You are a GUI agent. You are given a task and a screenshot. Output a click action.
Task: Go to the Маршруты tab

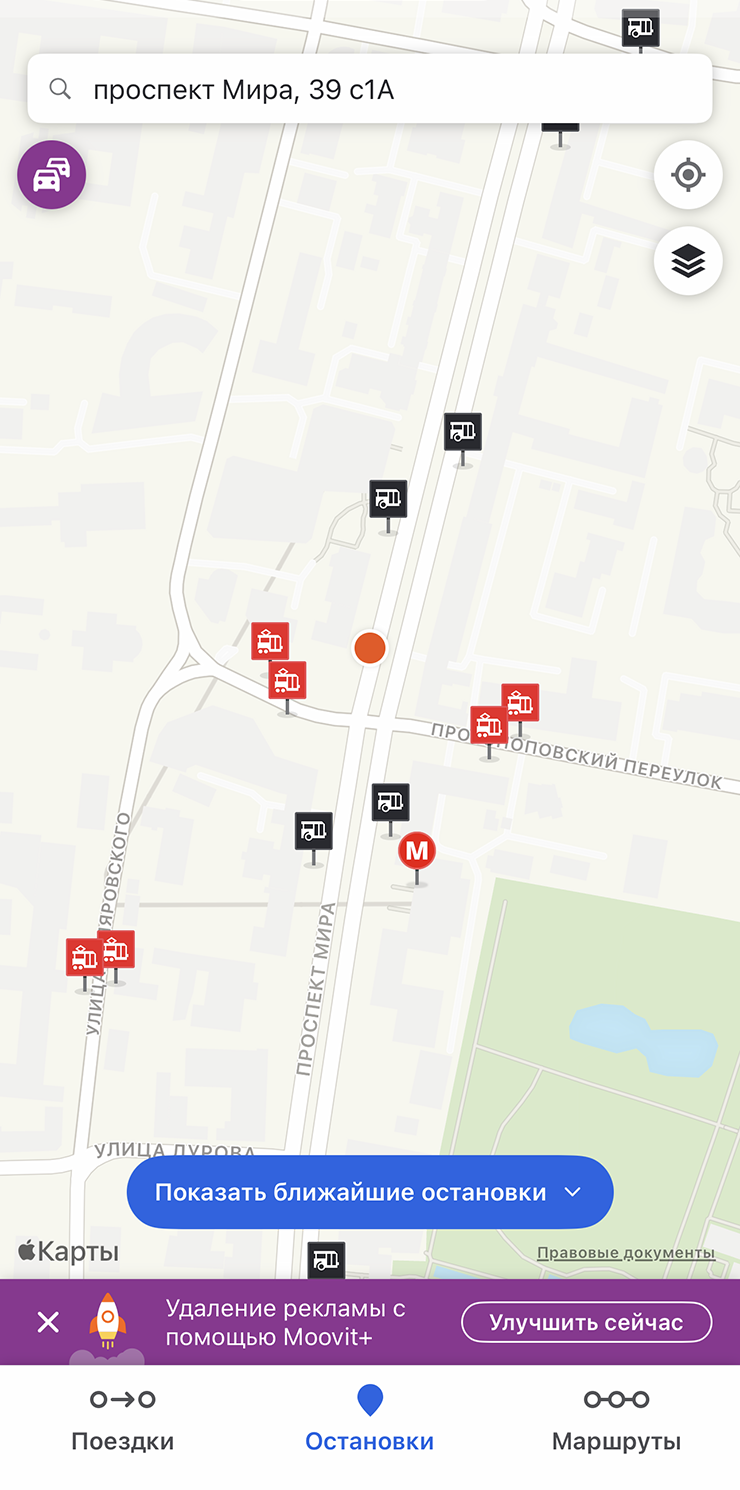[616, 1419]
